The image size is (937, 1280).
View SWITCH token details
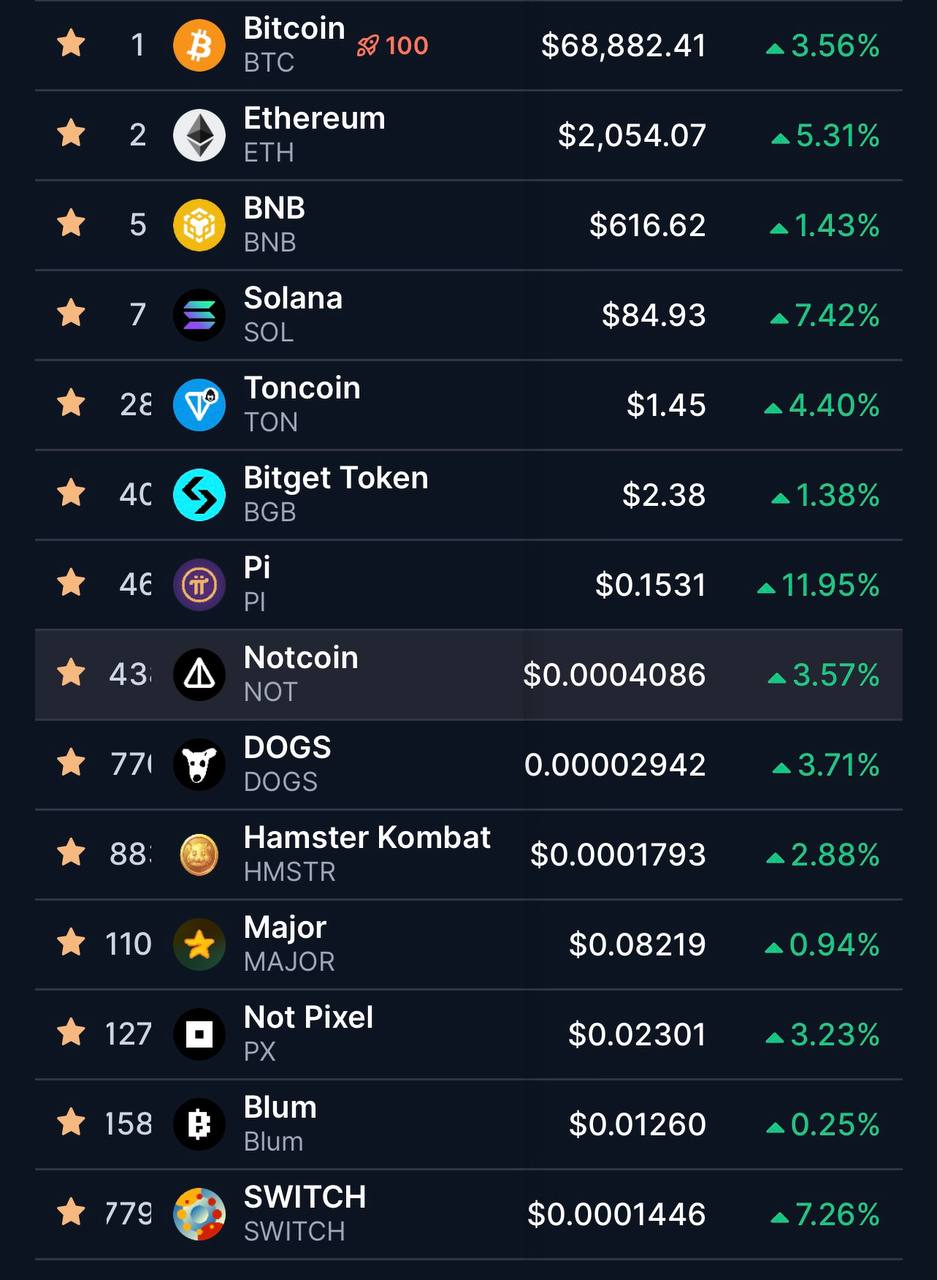click(x=305, y=1214)
